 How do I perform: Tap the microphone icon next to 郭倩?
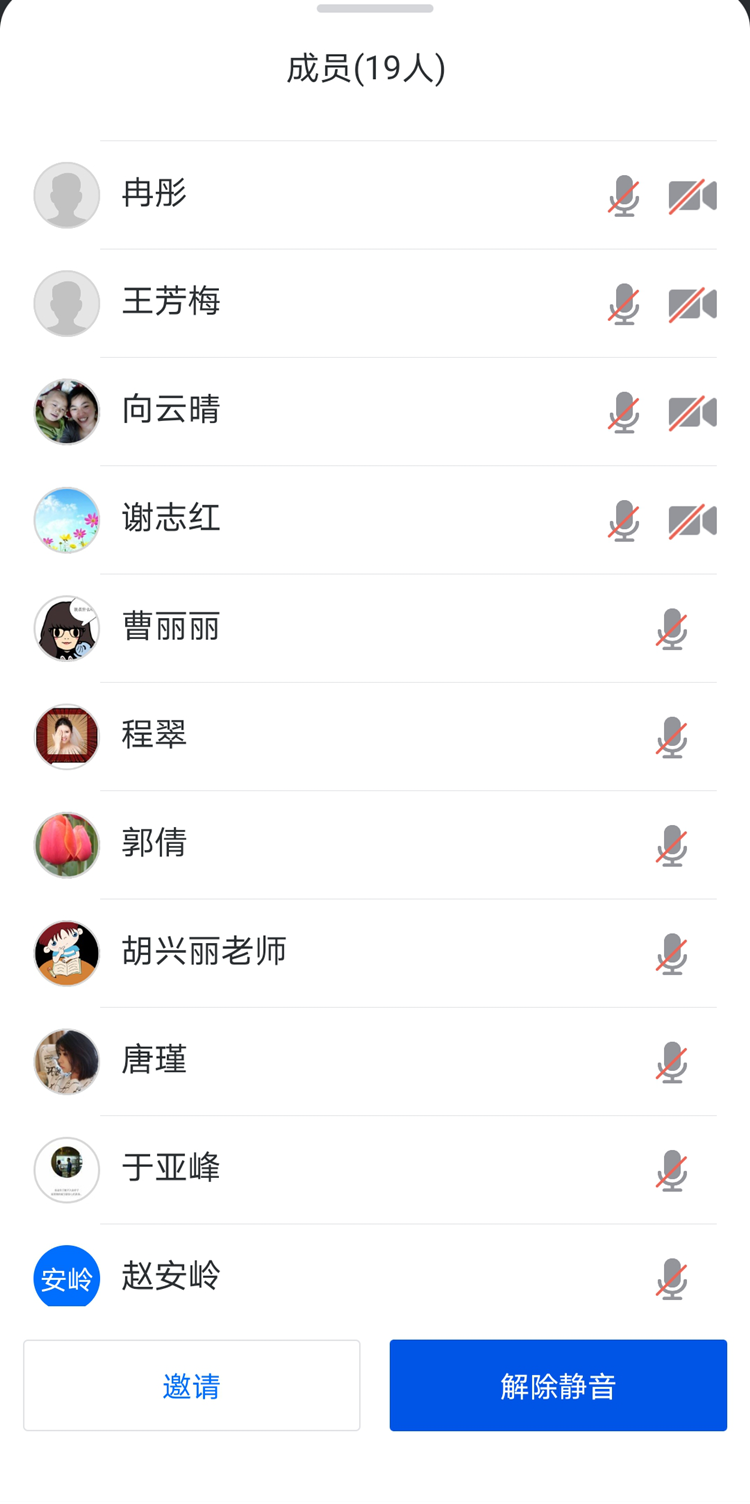[672, 845]
